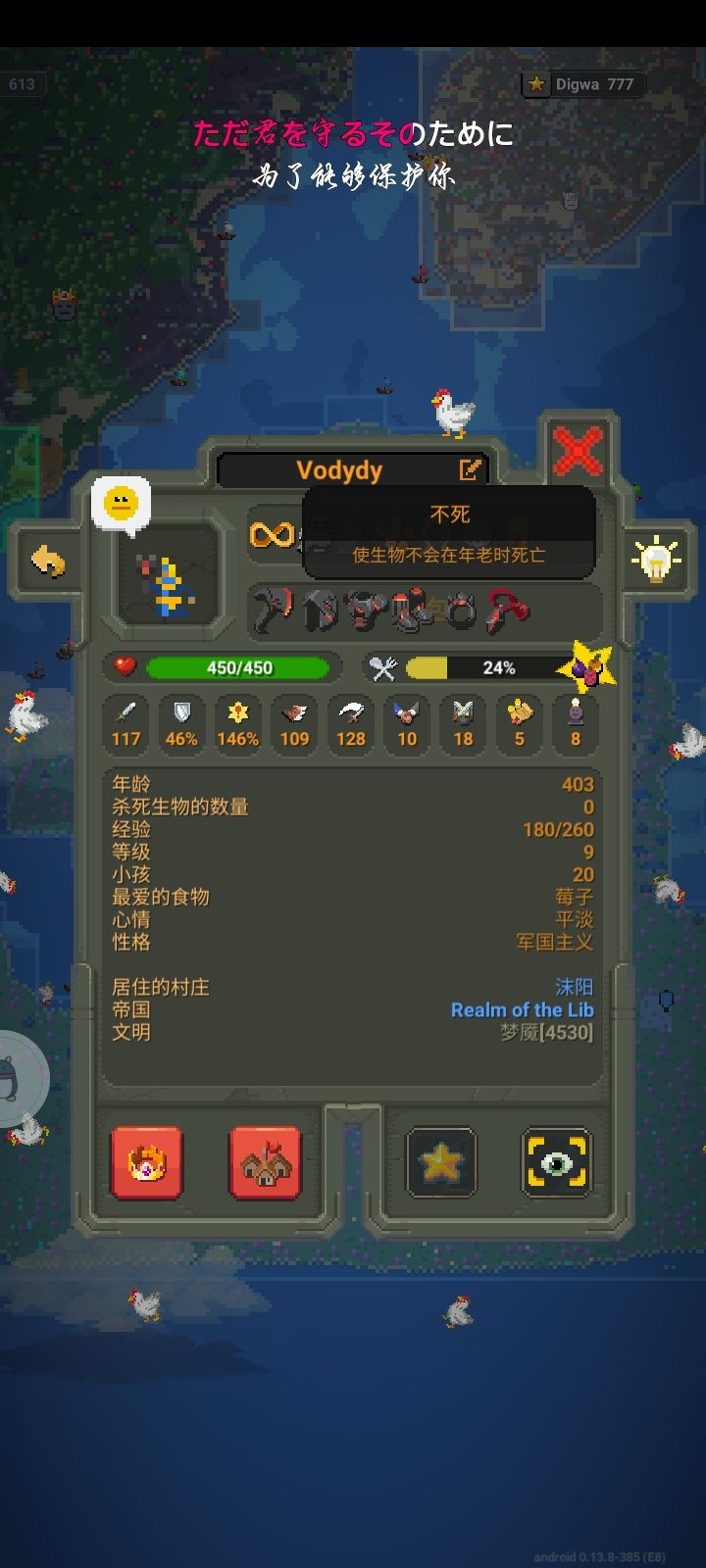
Task: Open the equipped ring slot
Action: coord(459,610)
